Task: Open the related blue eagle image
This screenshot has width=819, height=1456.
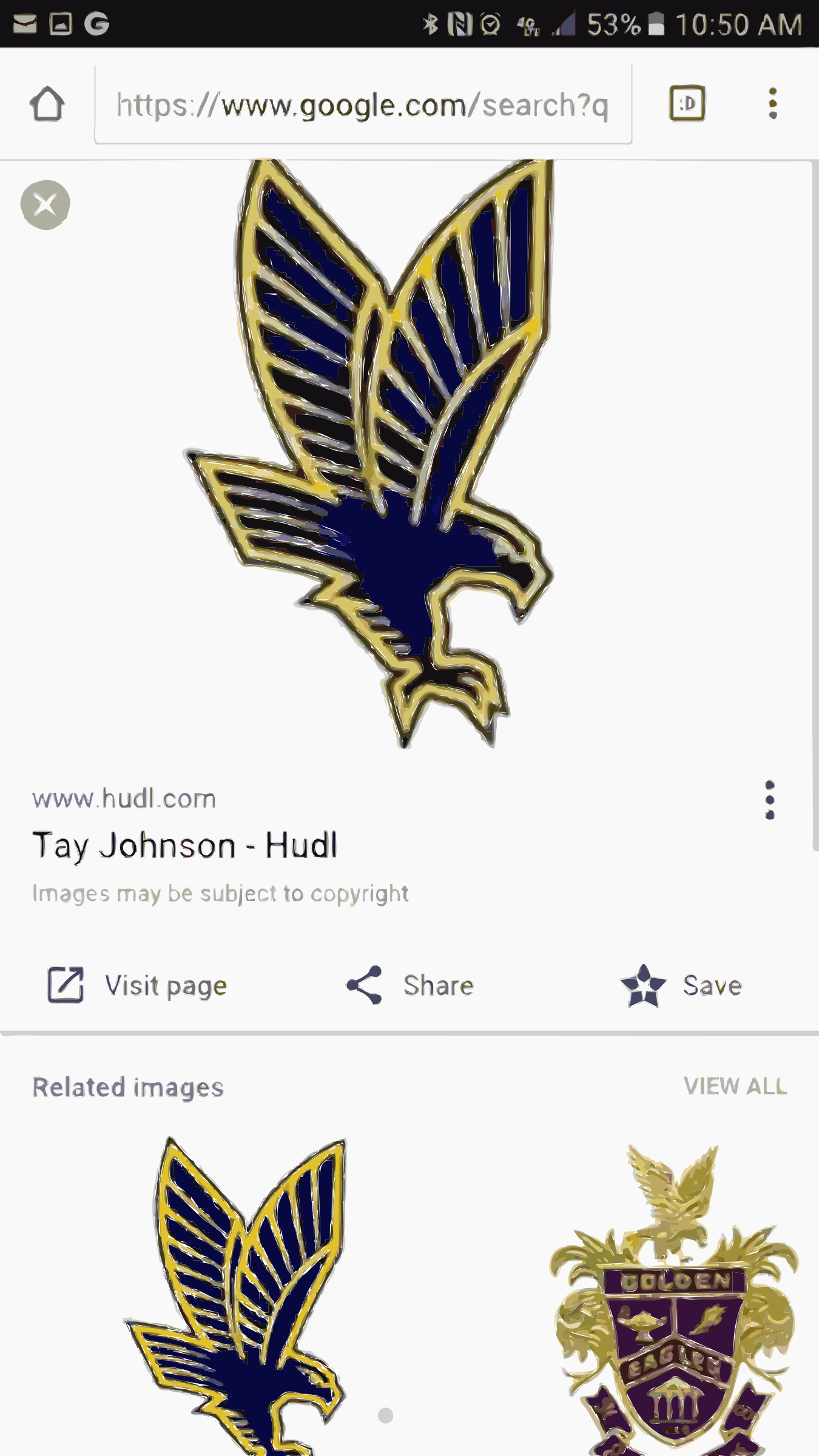Action: [x=237, y=1292]
